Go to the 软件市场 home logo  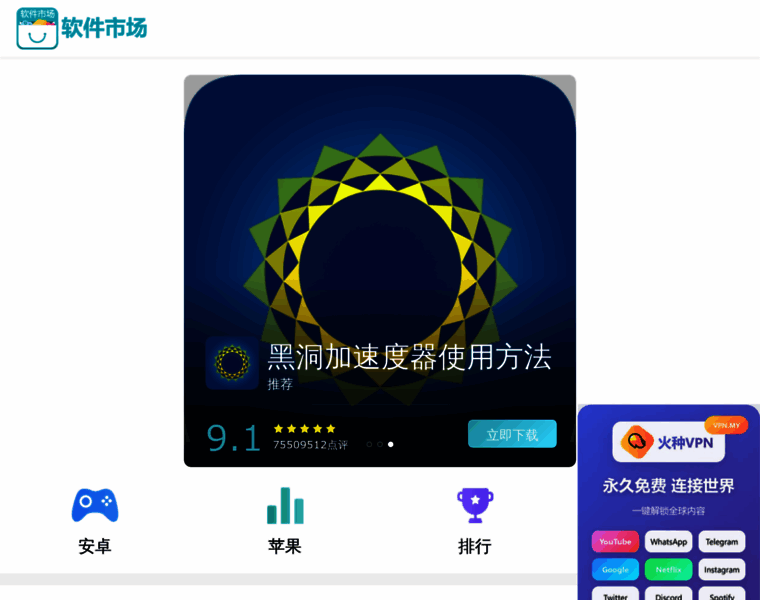coord(82,28)
